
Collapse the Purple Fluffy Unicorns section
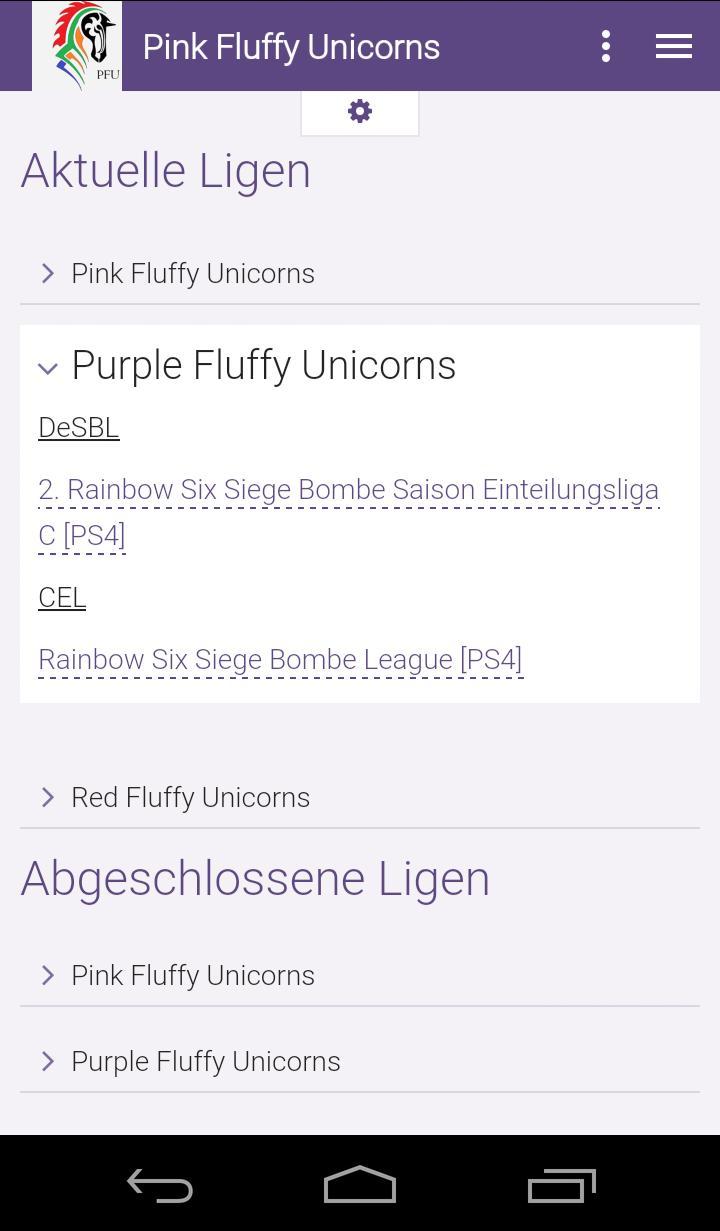pos(48,368)
